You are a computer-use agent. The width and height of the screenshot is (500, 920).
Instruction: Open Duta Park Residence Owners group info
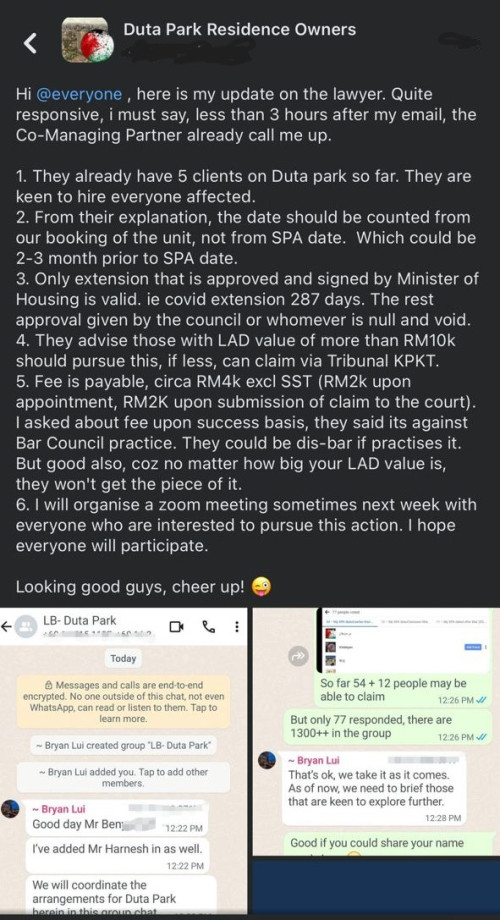click(239, 29)
